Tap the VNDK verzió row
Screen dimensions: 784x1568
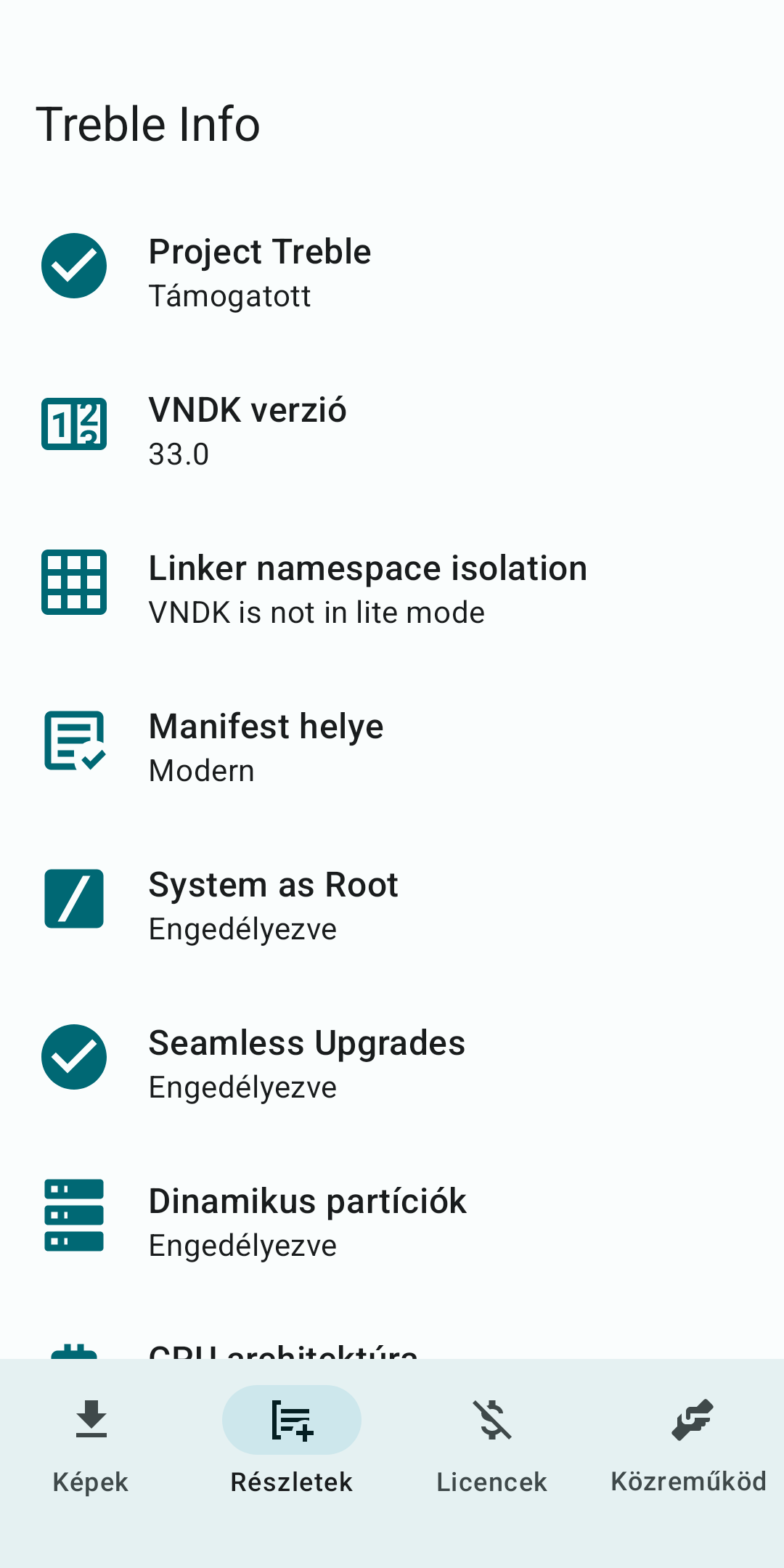point(392,430)
